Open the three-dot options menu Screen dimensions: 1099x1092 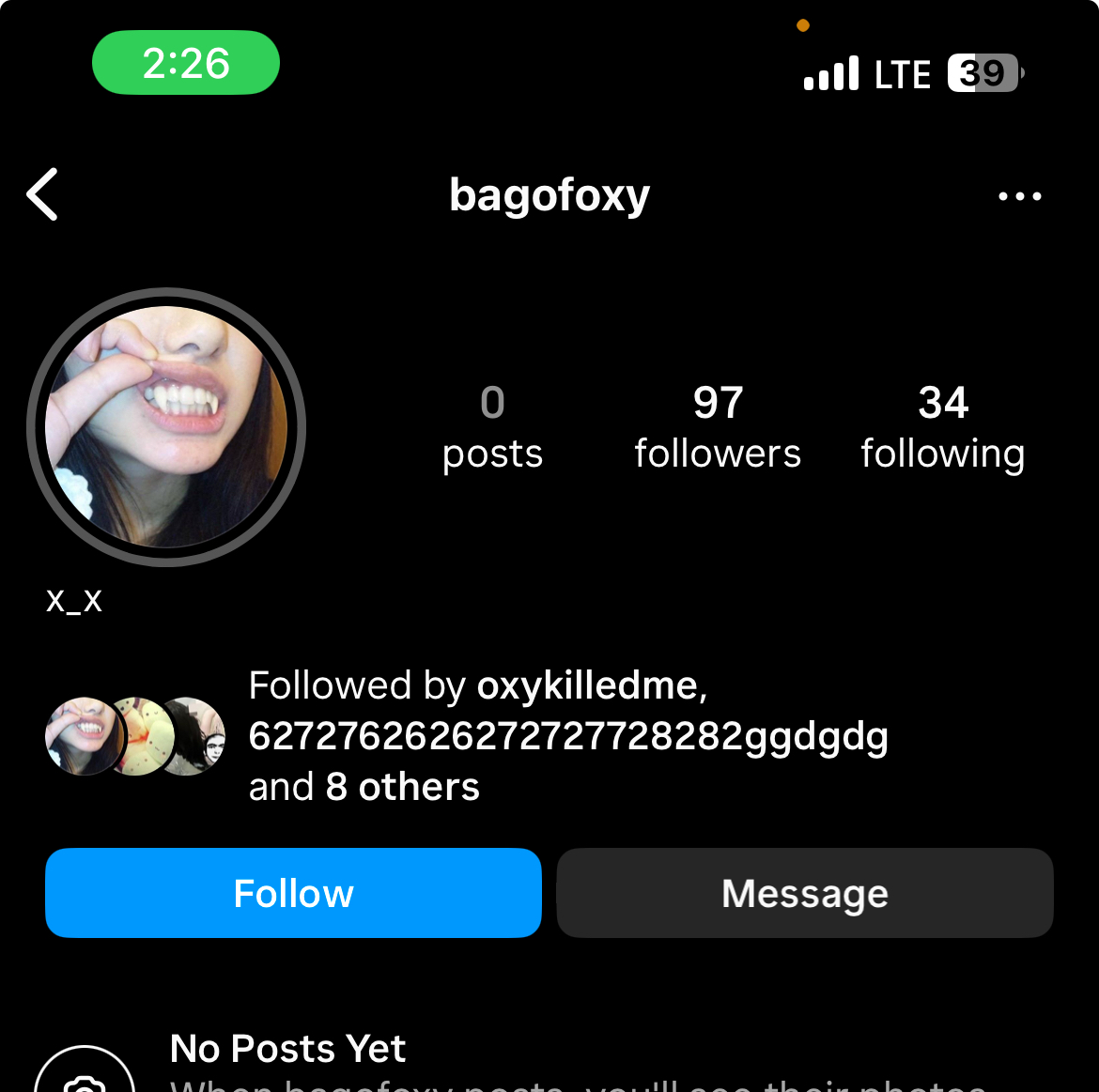tap(1019, 196)
